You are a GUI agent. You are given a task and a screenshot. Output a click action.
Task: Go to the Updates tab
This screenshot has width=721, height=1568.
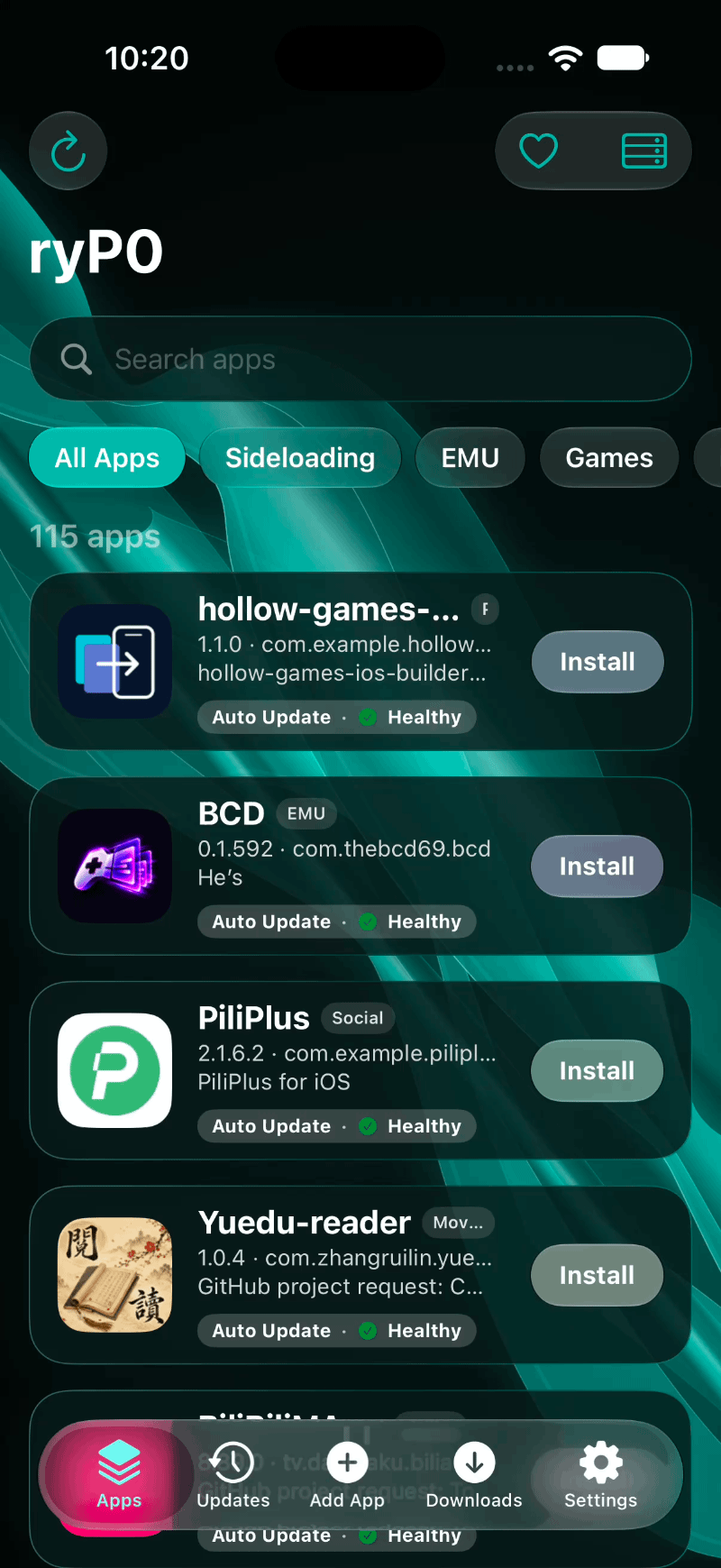[233, 1476]
